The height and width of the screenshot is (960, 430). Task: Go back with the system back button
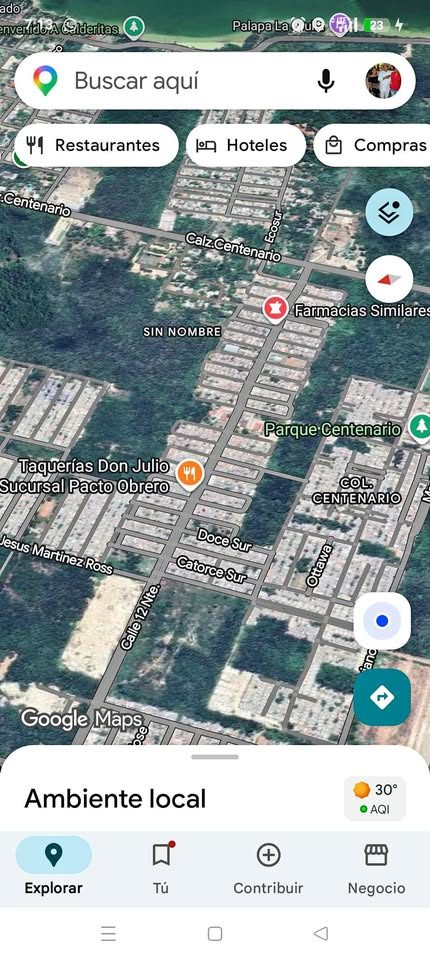point(320,934)
